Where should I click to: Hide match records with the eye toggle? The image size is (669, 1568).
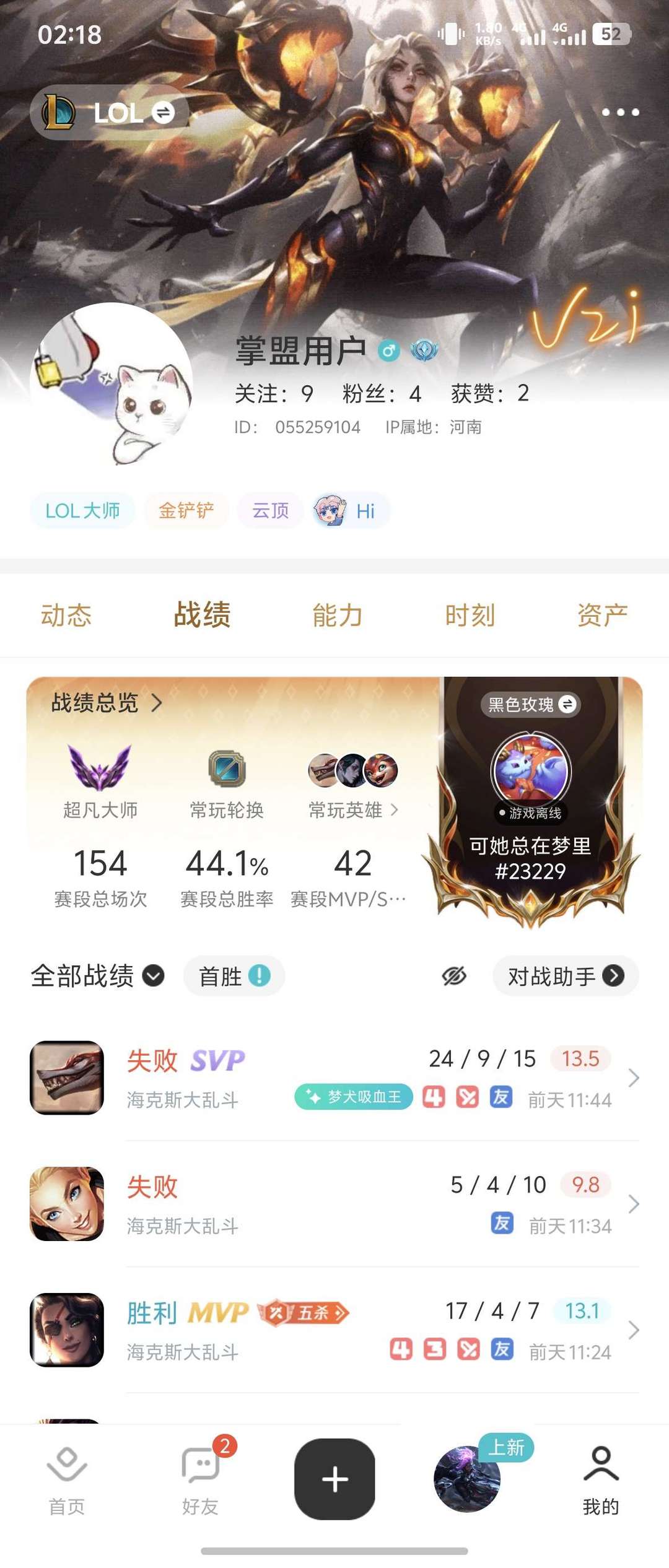454,975
